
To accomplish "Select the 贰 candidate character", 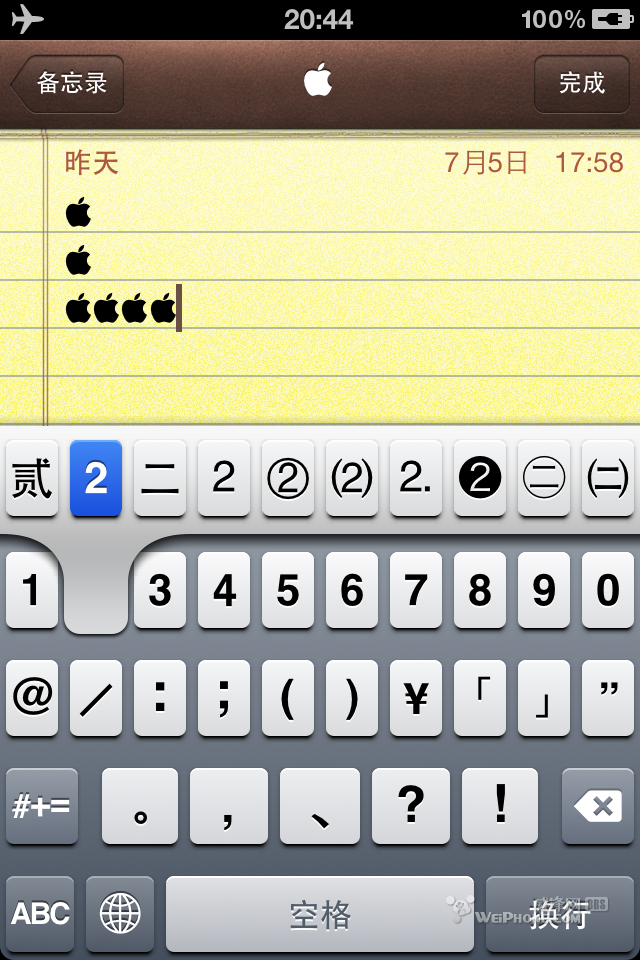I will point(32,479).
